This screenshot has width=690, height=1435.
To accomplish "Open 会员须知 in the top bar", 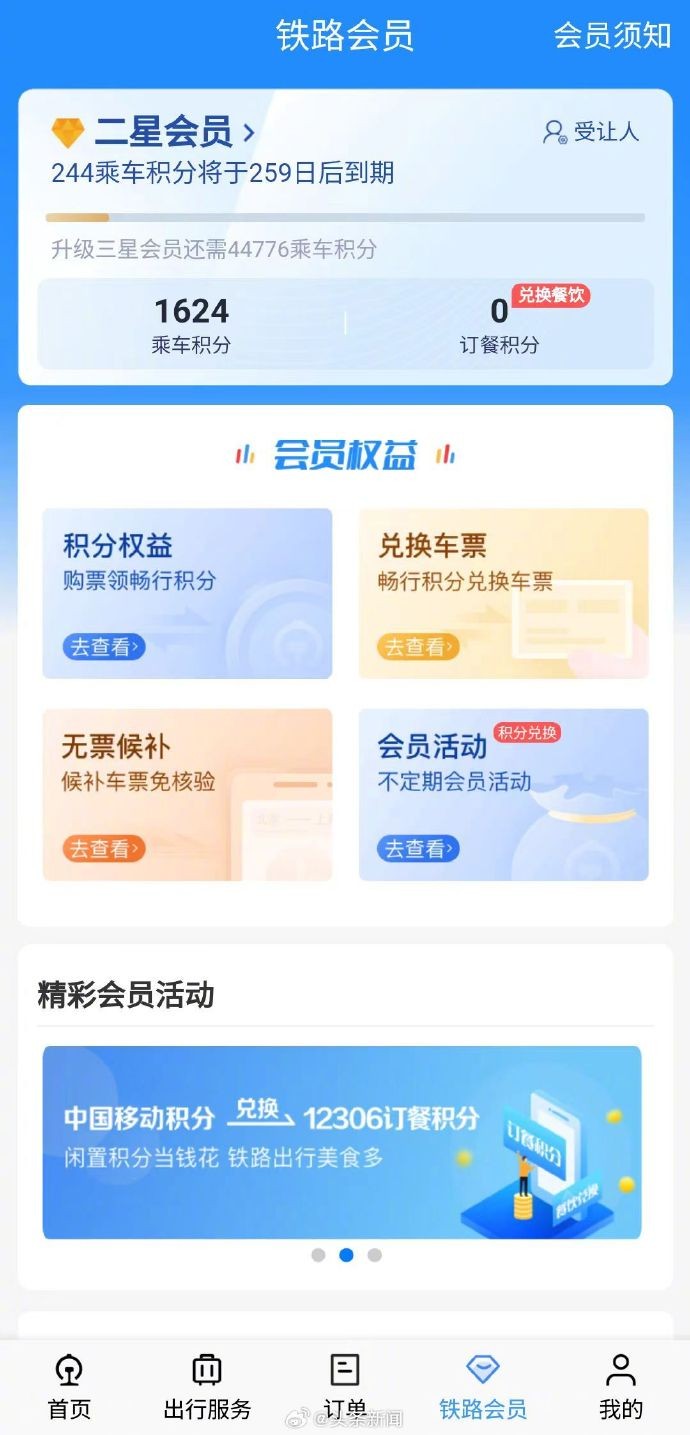I will point(612,36).
